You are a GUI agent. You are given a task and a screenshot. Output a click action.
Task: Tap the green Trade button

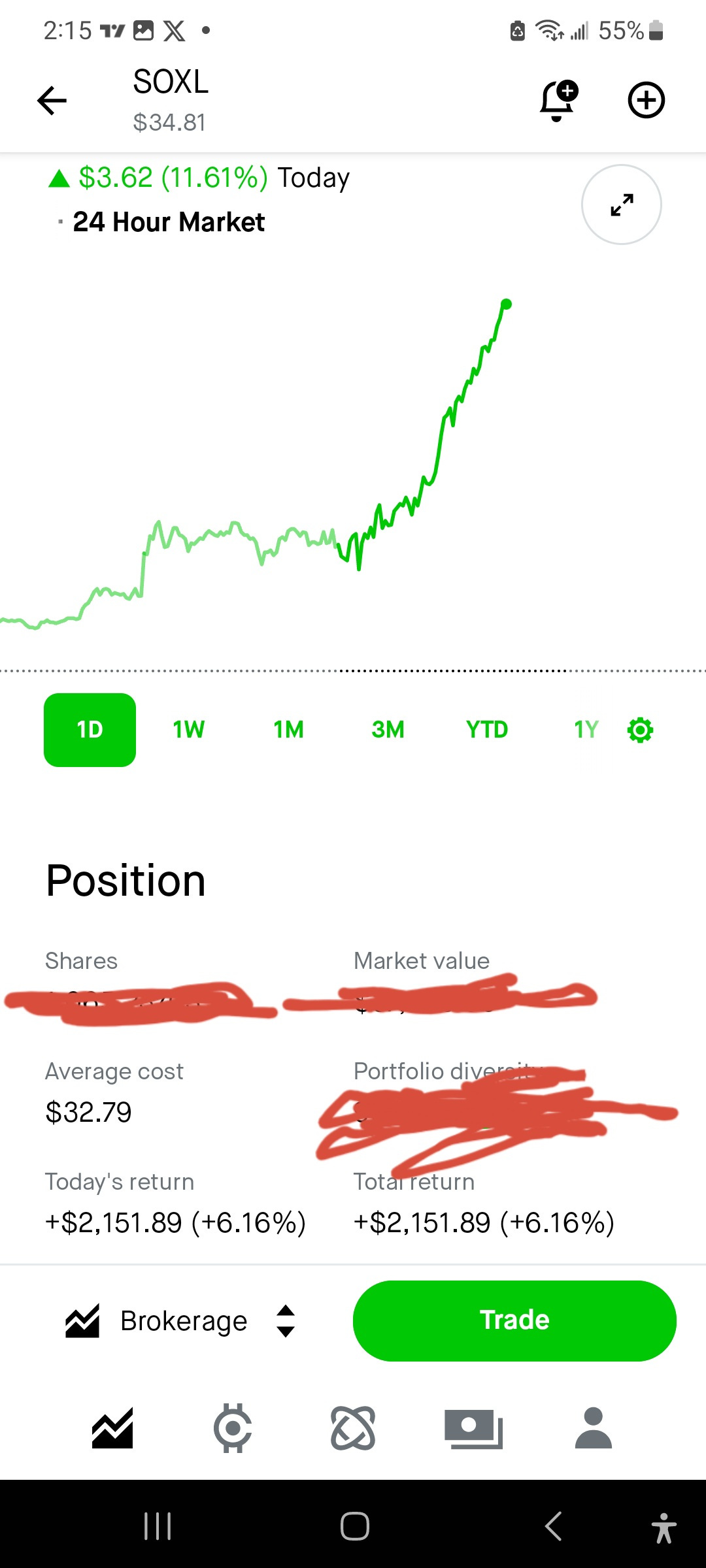click(514, 1321)
